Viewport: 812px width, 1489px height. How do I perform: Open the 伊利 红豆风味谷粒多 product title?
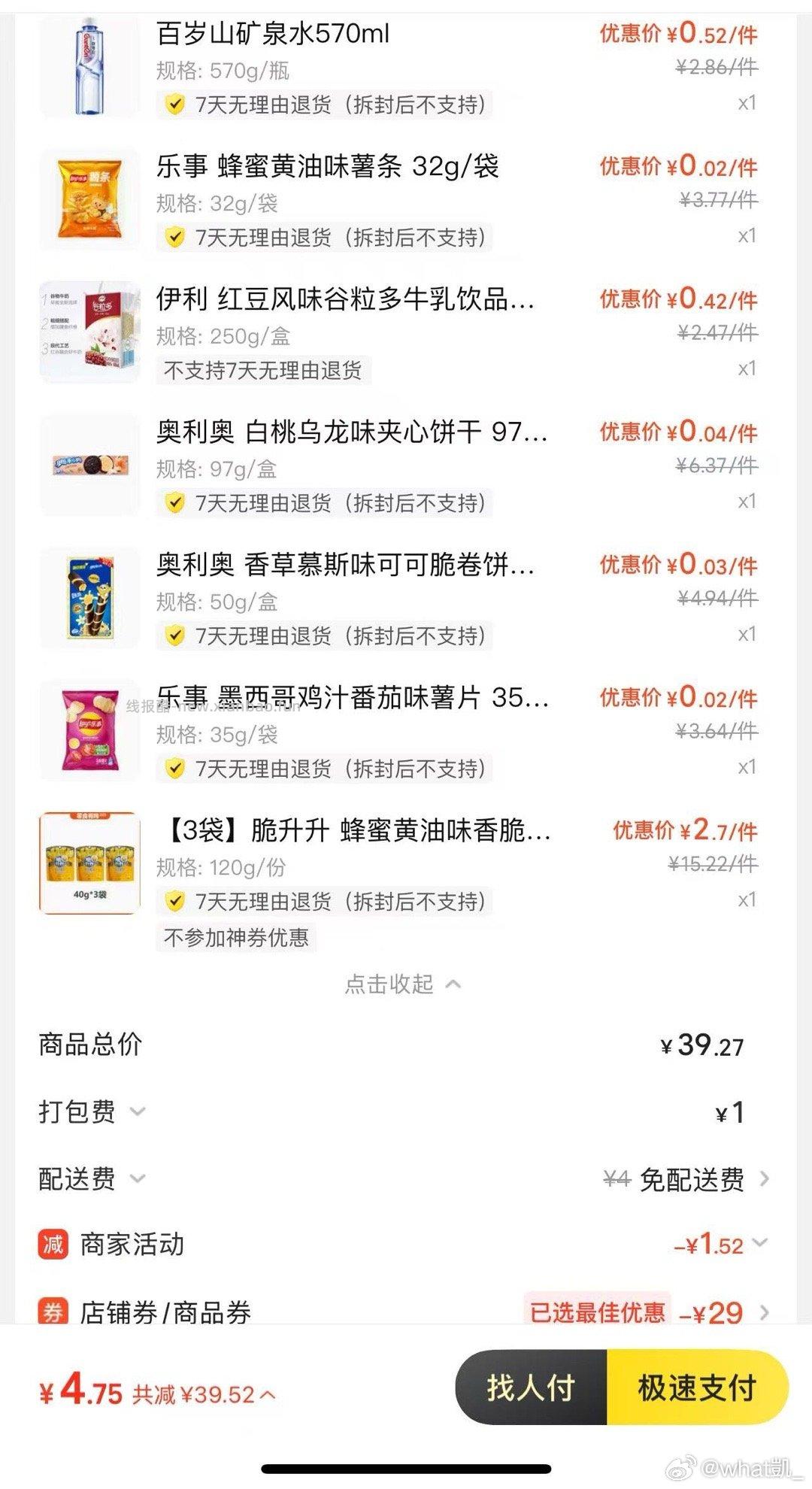346,300
